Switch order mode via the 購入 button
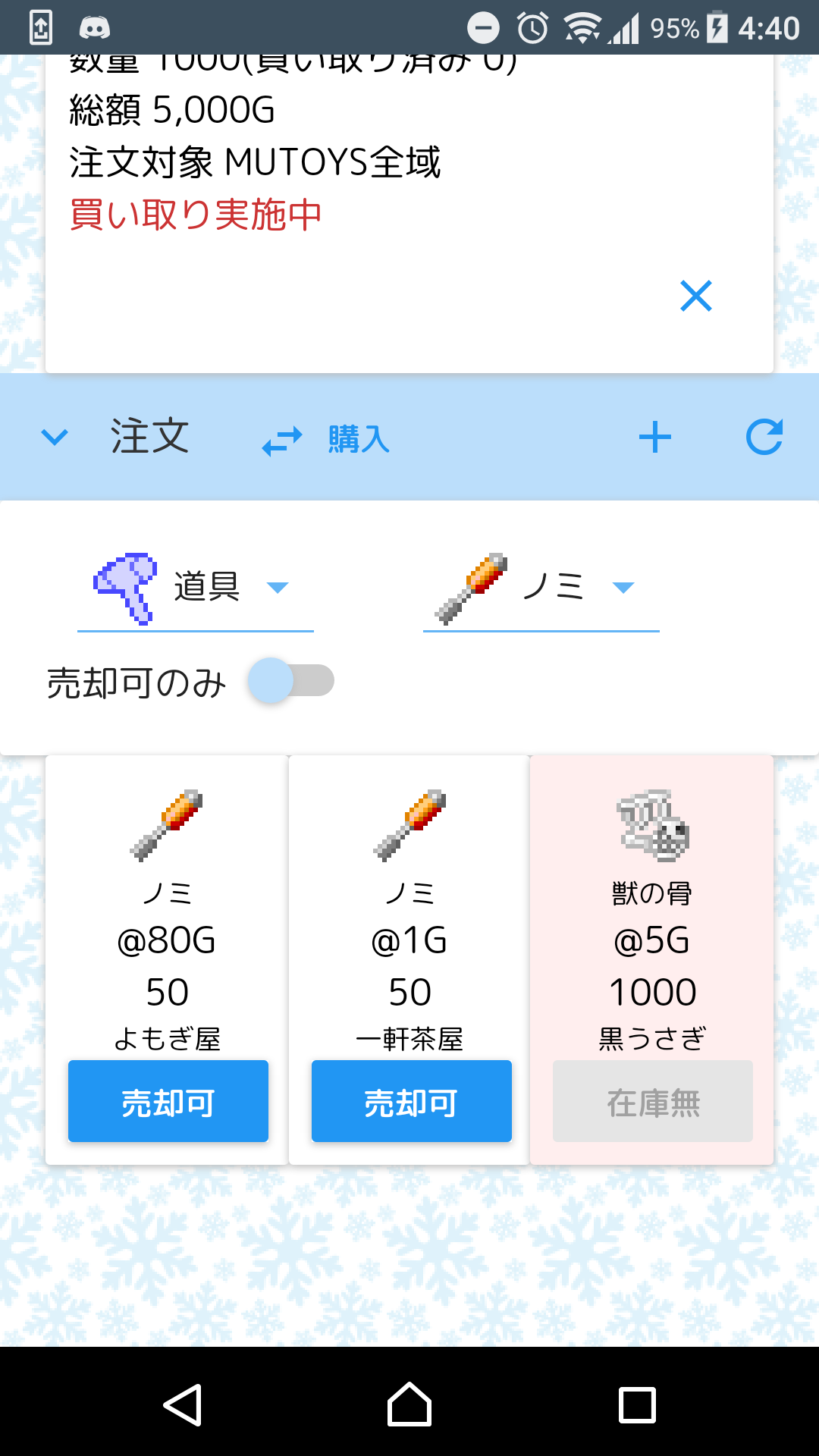This screenshot has width=819, height=1456. [x=326, y=439]
